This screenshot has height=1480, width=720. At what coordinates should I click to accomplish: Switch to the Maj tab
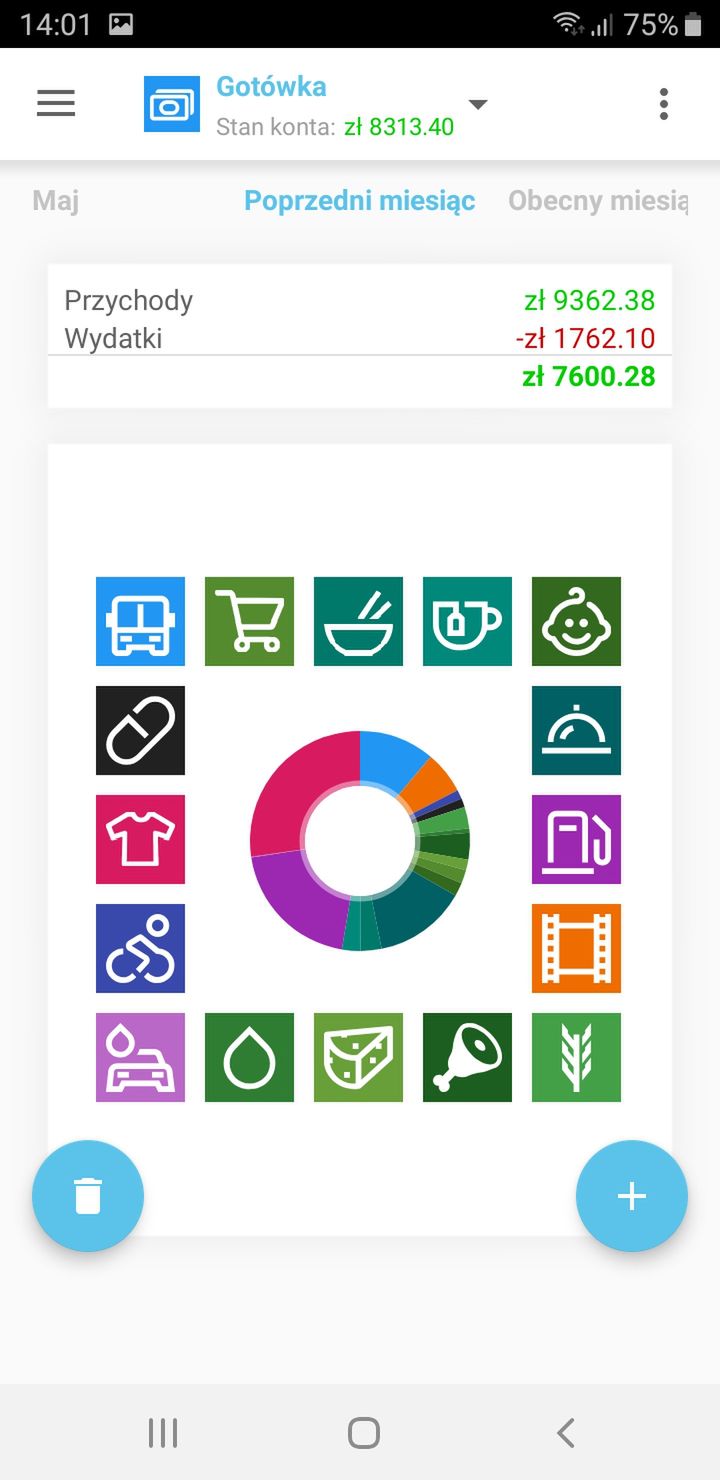[x=56, y=200]
